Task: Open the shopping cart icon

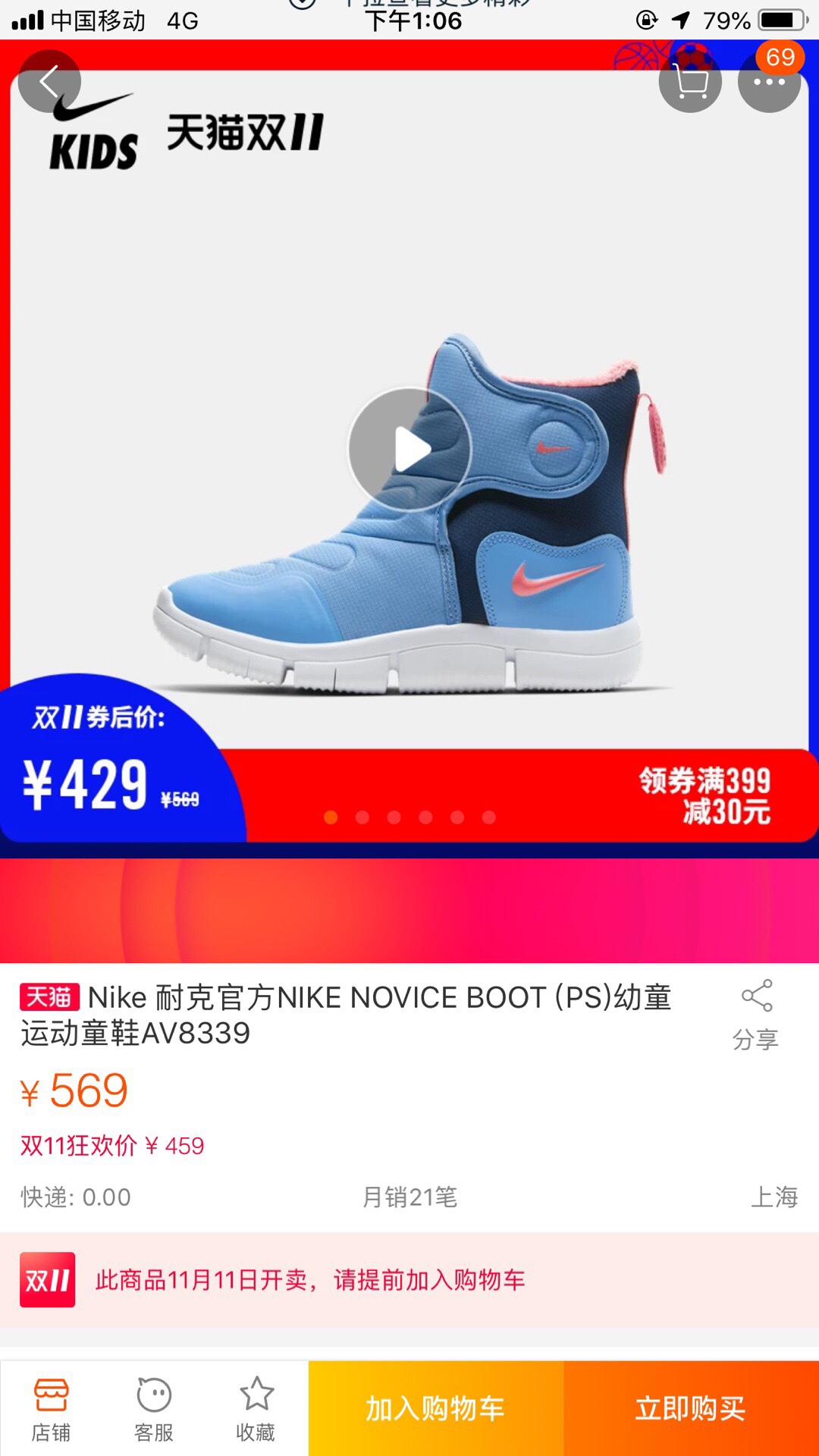Action: [690, 81]
